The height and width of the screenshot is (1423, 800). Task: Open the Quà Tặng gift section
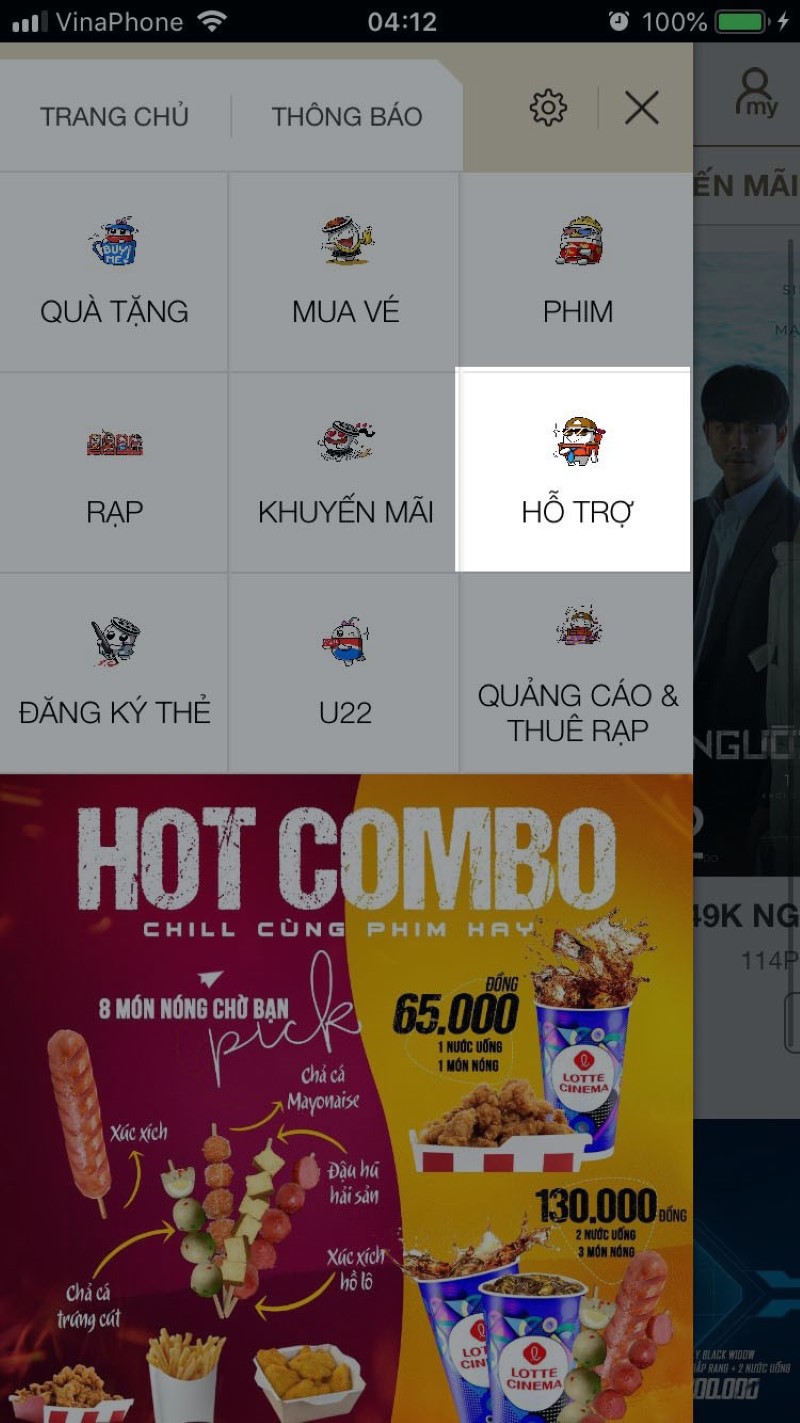pos(114,272)
